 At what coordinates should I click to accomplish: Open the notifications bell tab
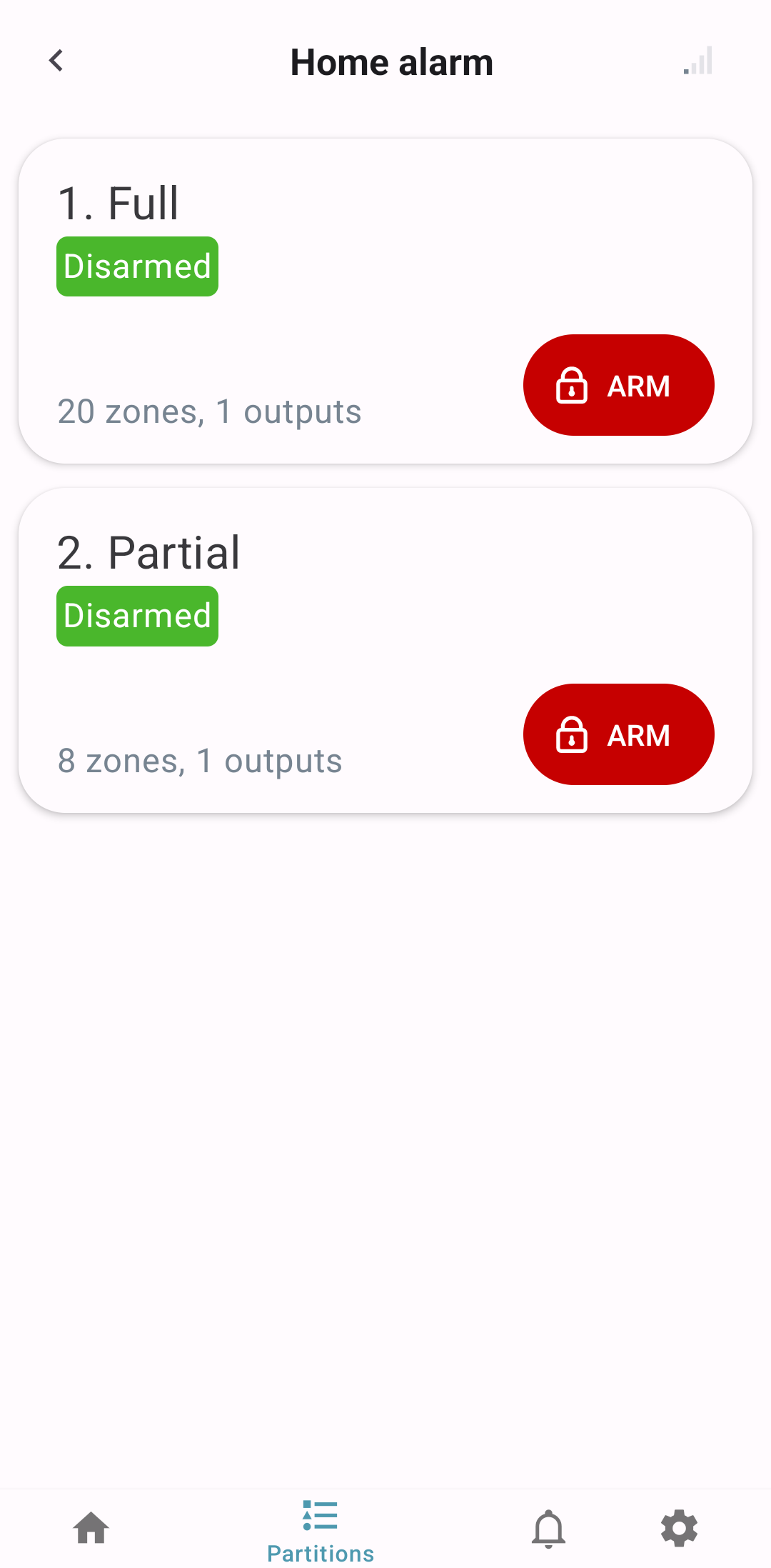coord(549,1529)
